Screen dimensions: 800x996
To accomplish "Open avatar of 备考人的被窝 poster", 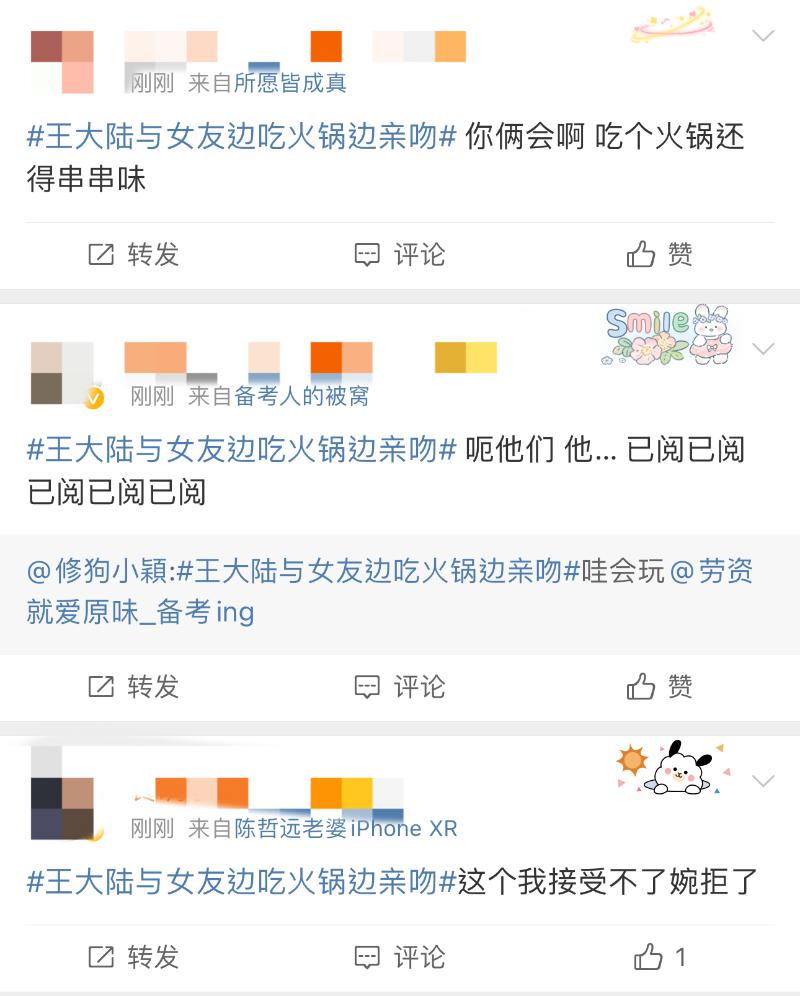I will pos(62,373).
